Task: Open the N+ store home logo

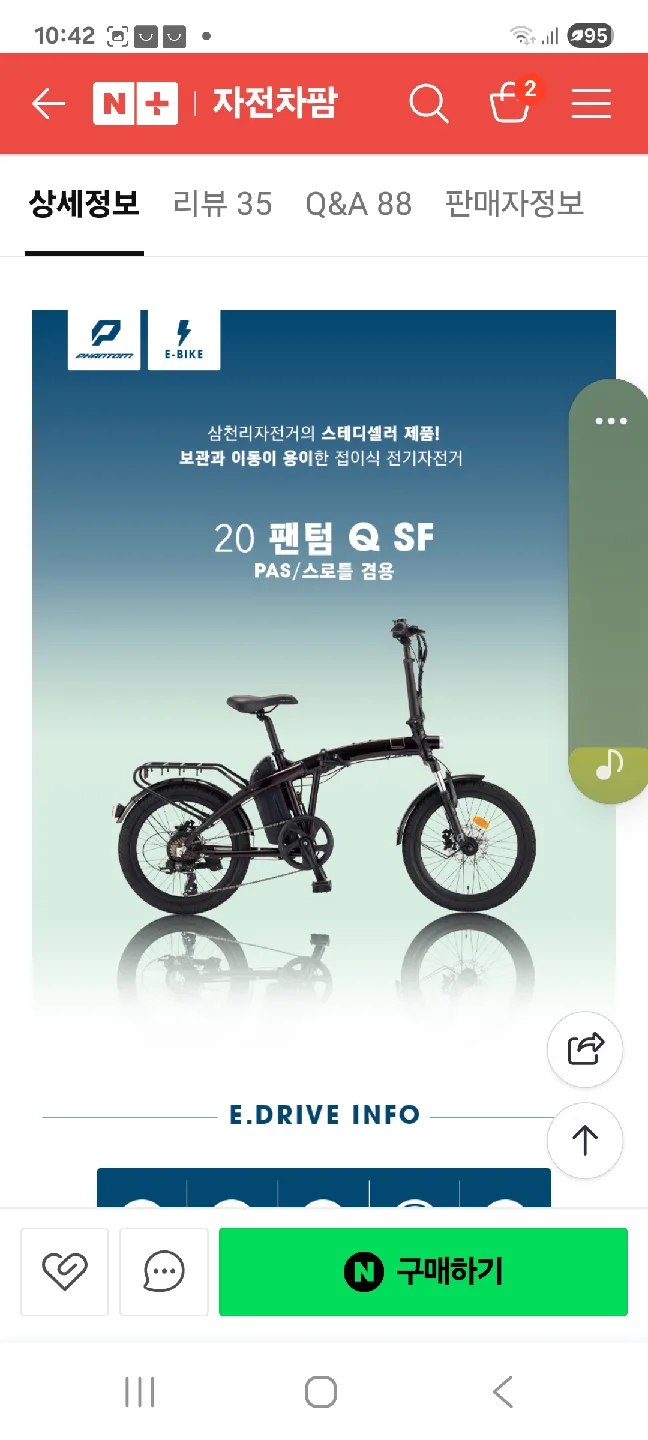Action: pyautogui.click(x=135, y=104)
